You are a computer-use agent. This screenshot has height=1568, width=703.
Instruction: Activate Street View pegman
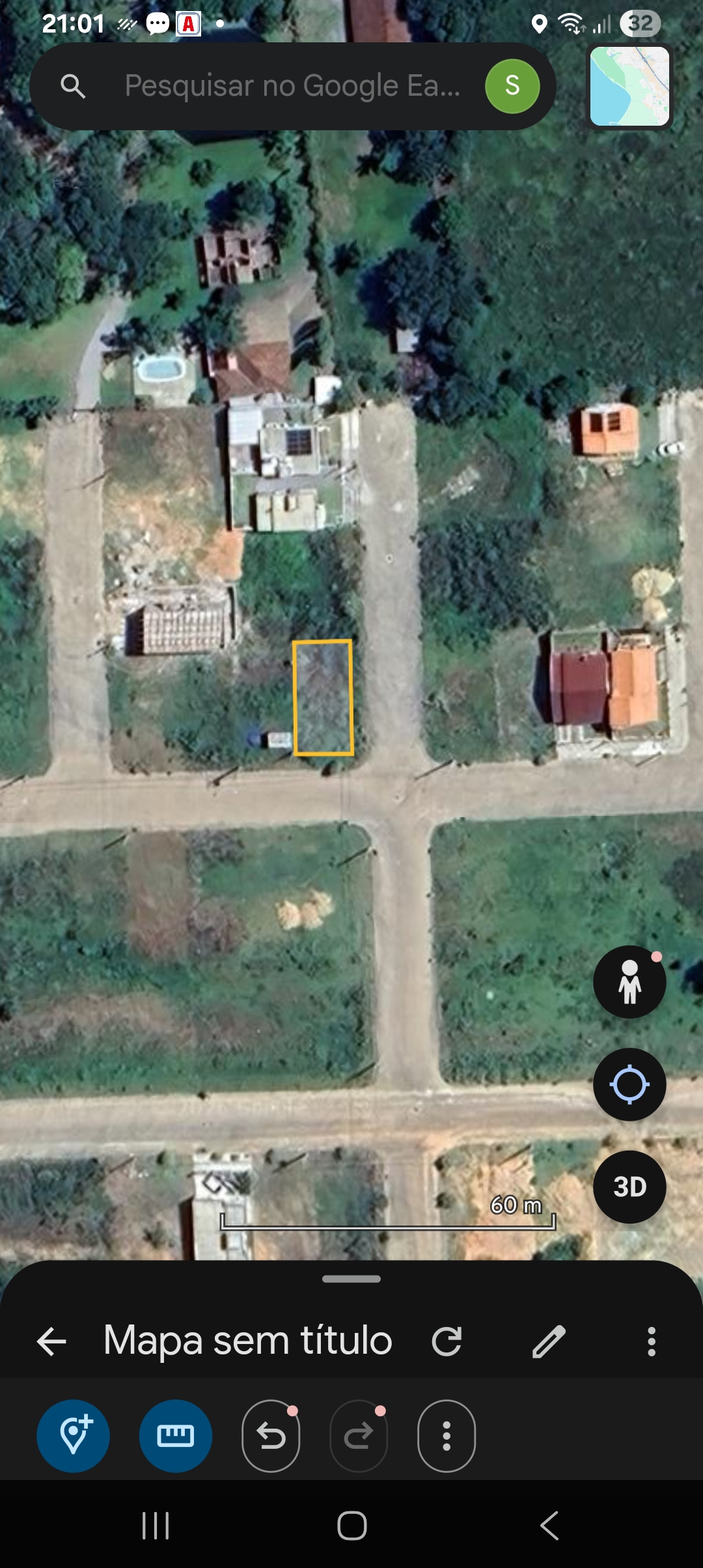point(629,981)
